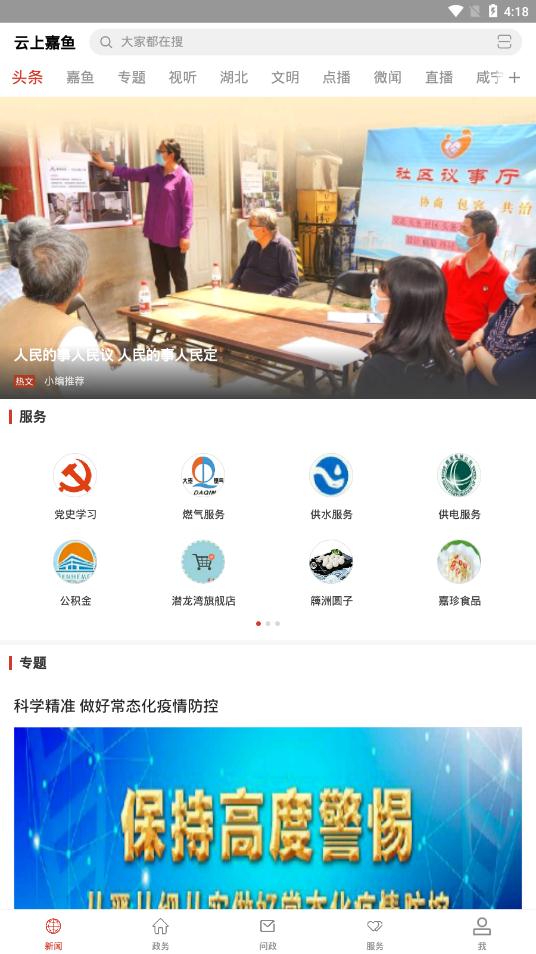The width and height of the screenshot is (536, 954).
Task: Open the topic banner 保持高度警惕
Action: (268, 818)
